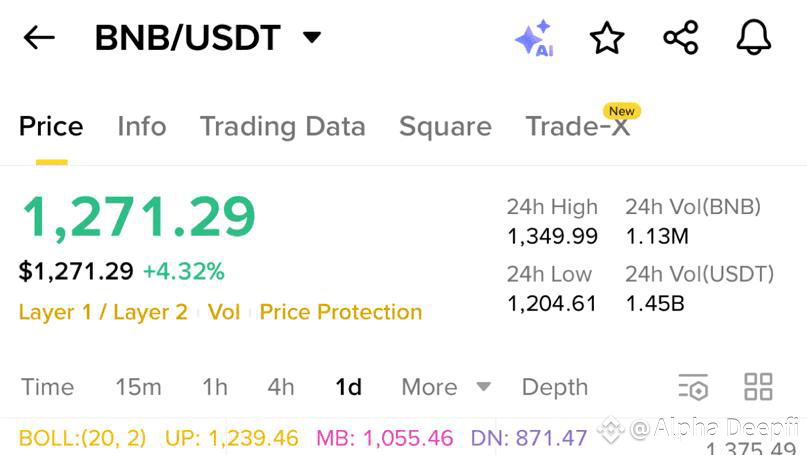Add BNB/USDT to favorites with star

(x=607, y=38)
